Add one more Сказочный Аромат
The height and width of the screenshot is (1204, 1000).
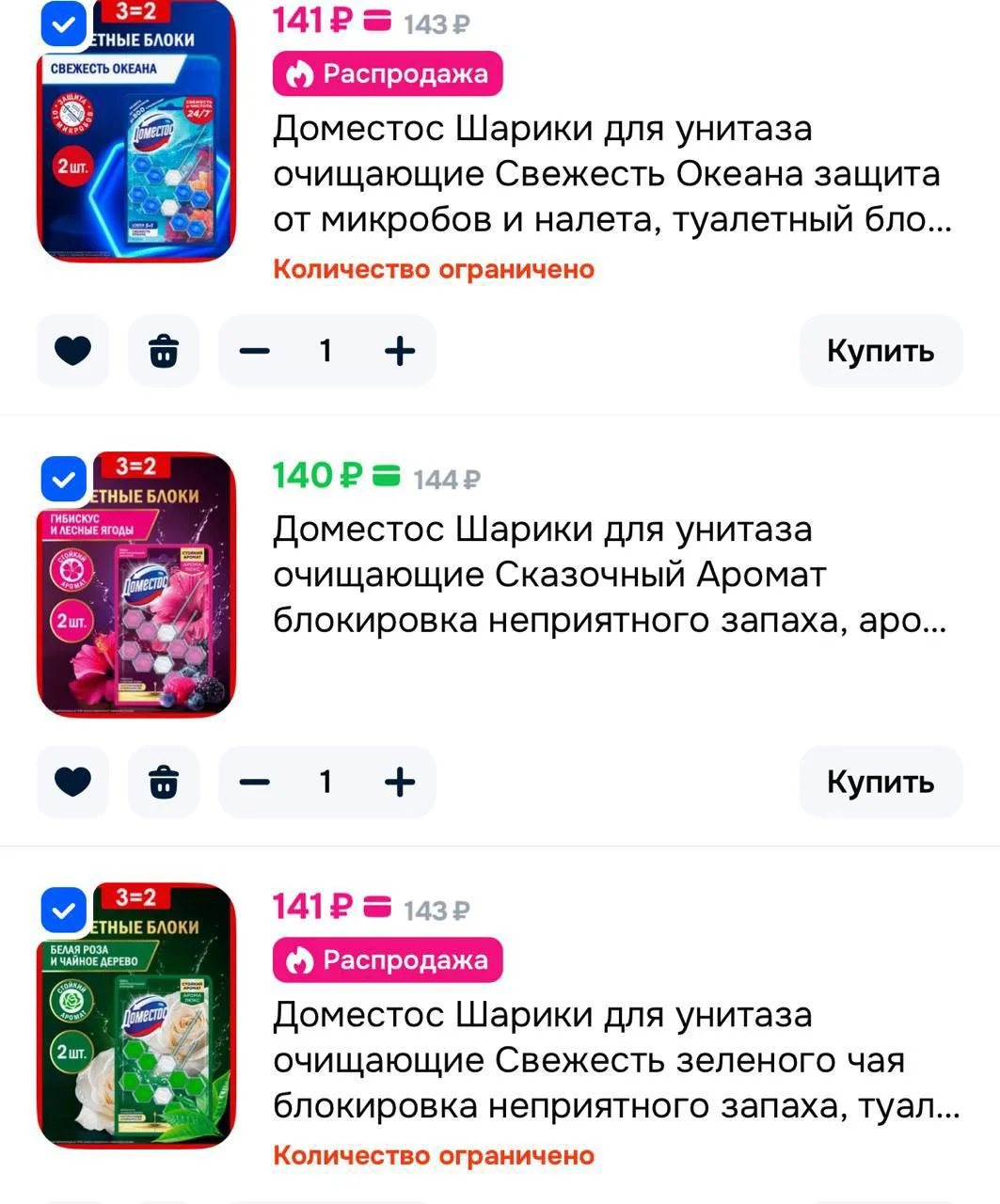pyautogui.click(x=400, y=782)
